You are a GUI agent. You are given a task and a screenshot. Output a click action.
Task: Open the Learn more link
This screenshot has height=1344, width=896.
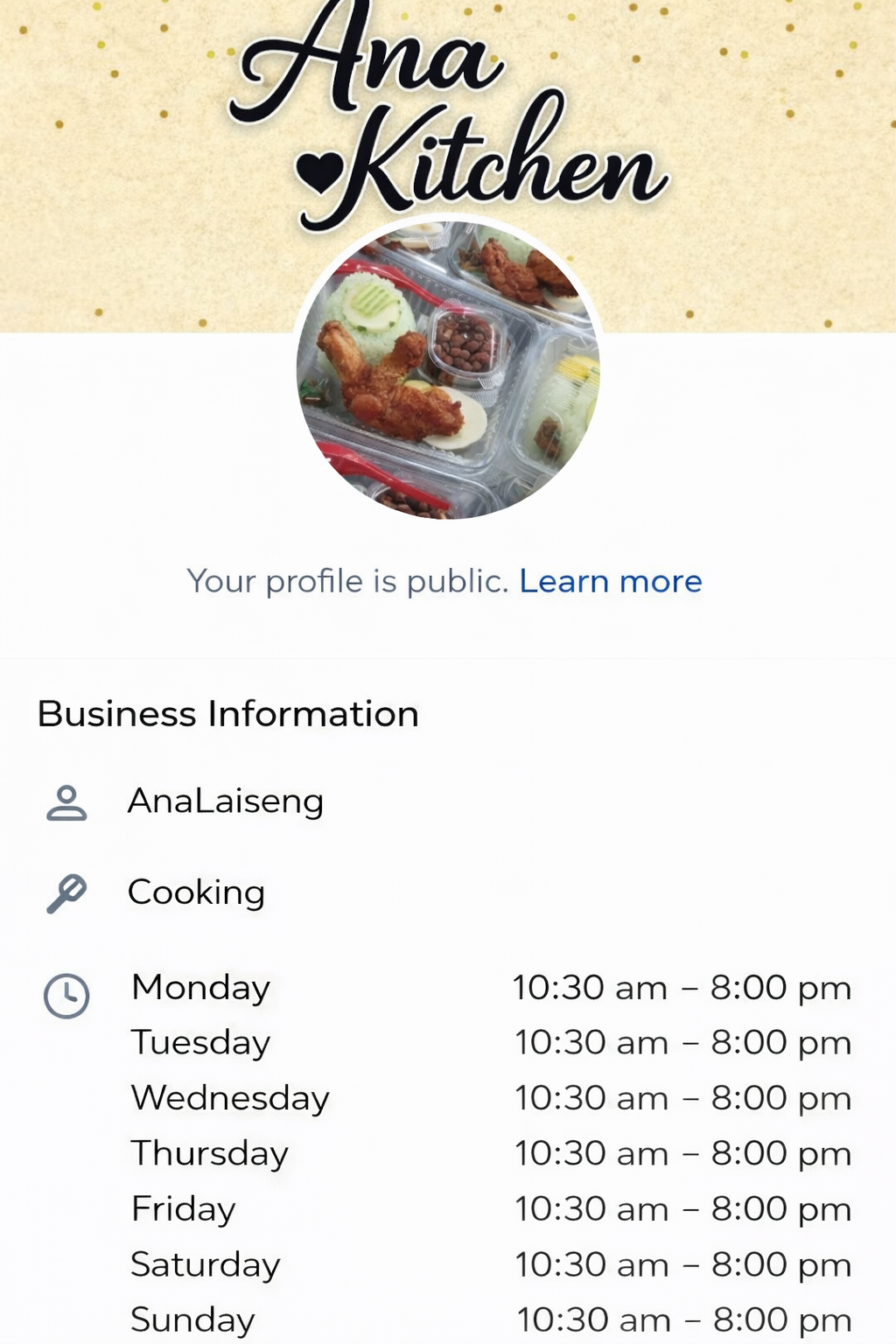coord(610,582)
